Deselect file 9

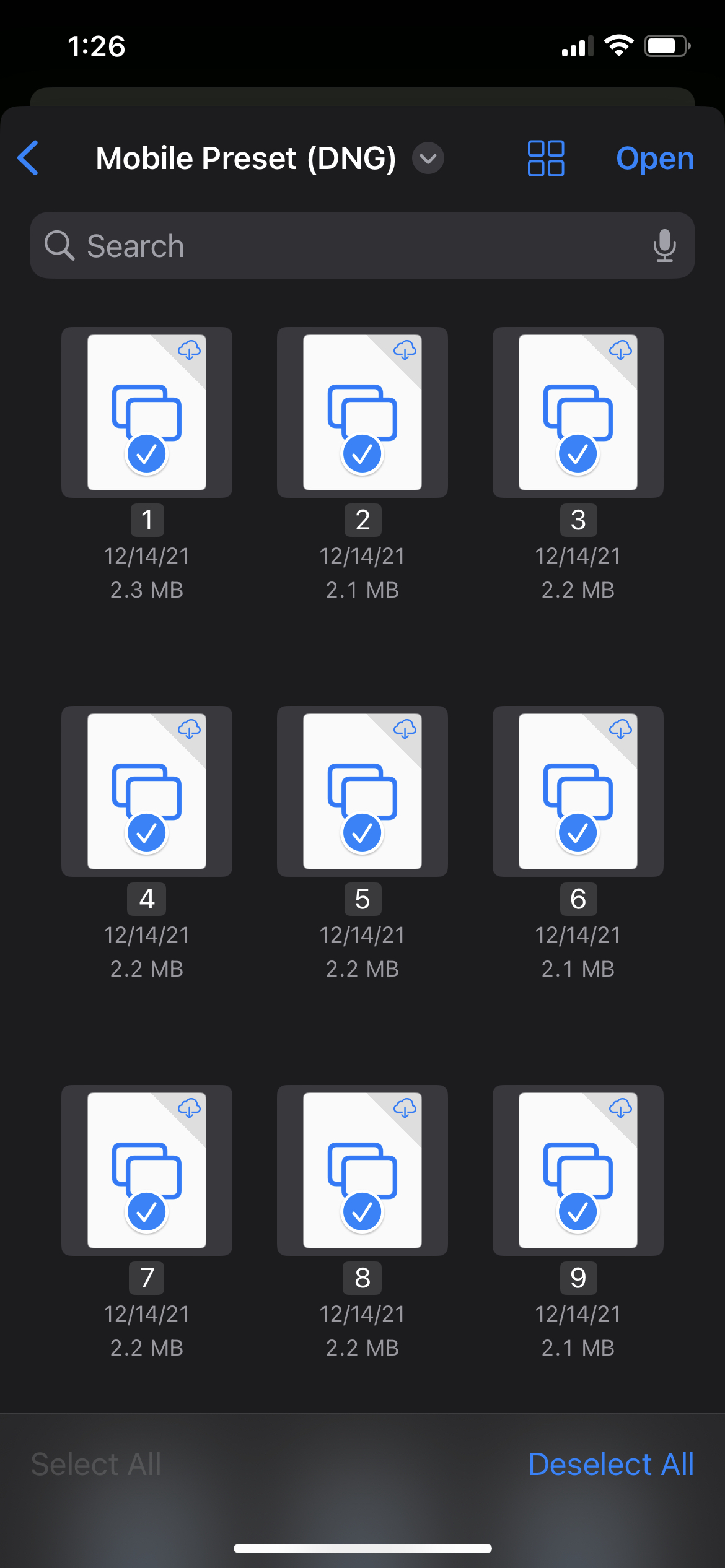[578, 1170]
